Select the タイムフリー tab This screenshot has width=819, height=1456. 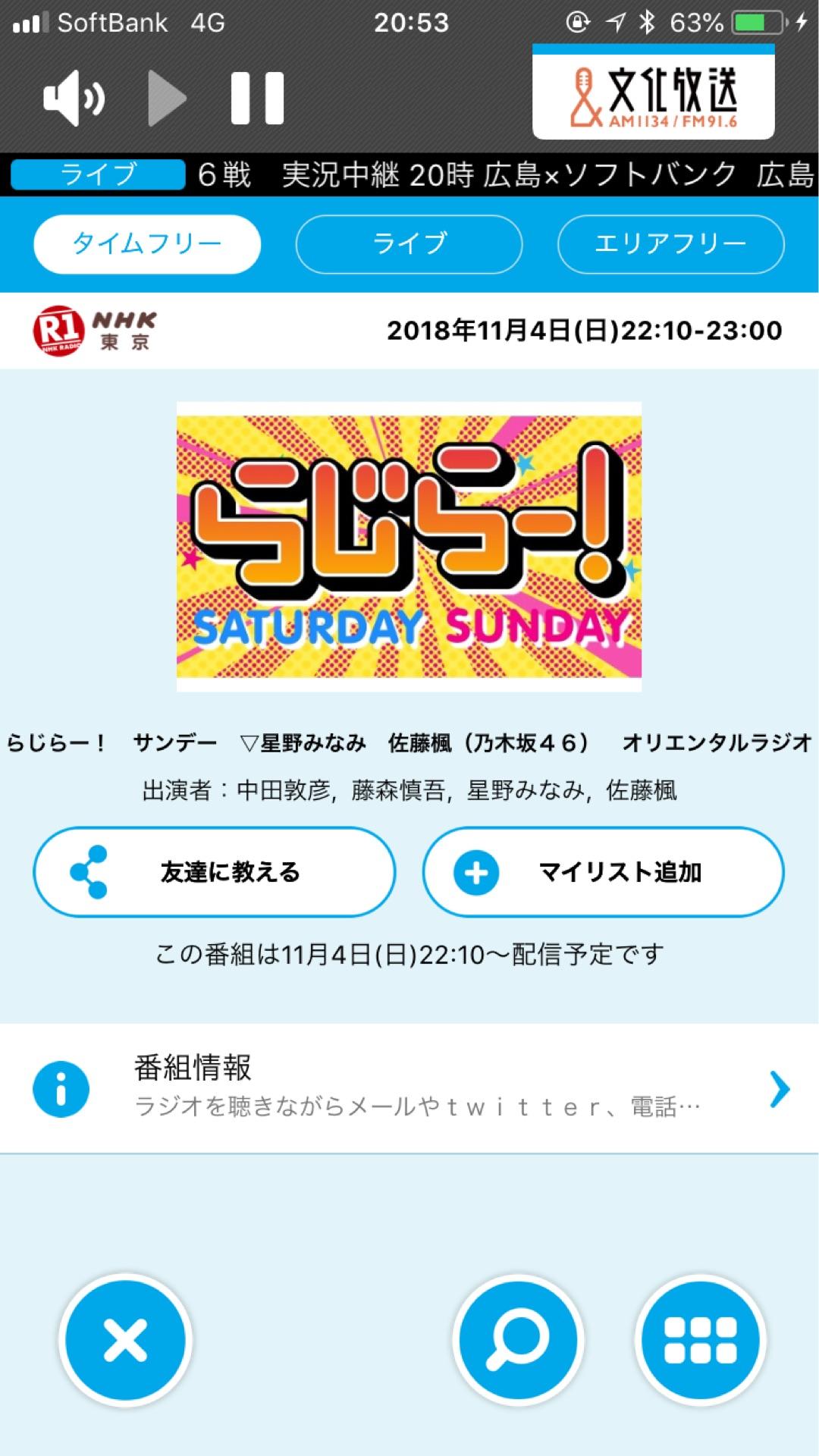[146, 243]
